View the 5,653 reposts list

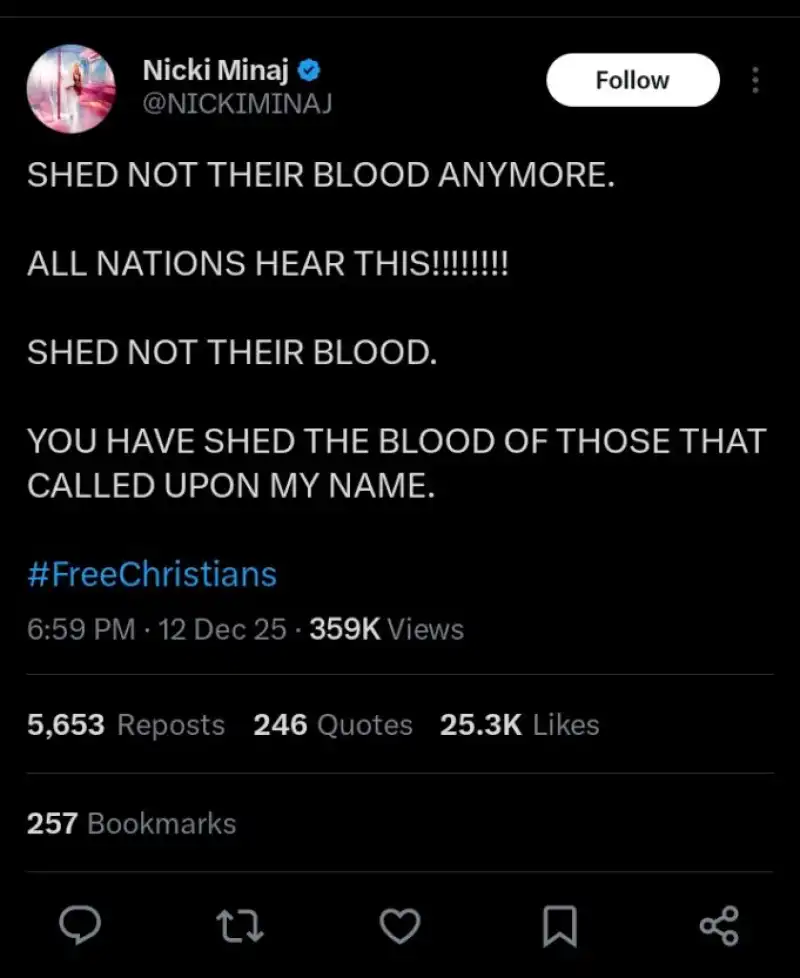126,725
